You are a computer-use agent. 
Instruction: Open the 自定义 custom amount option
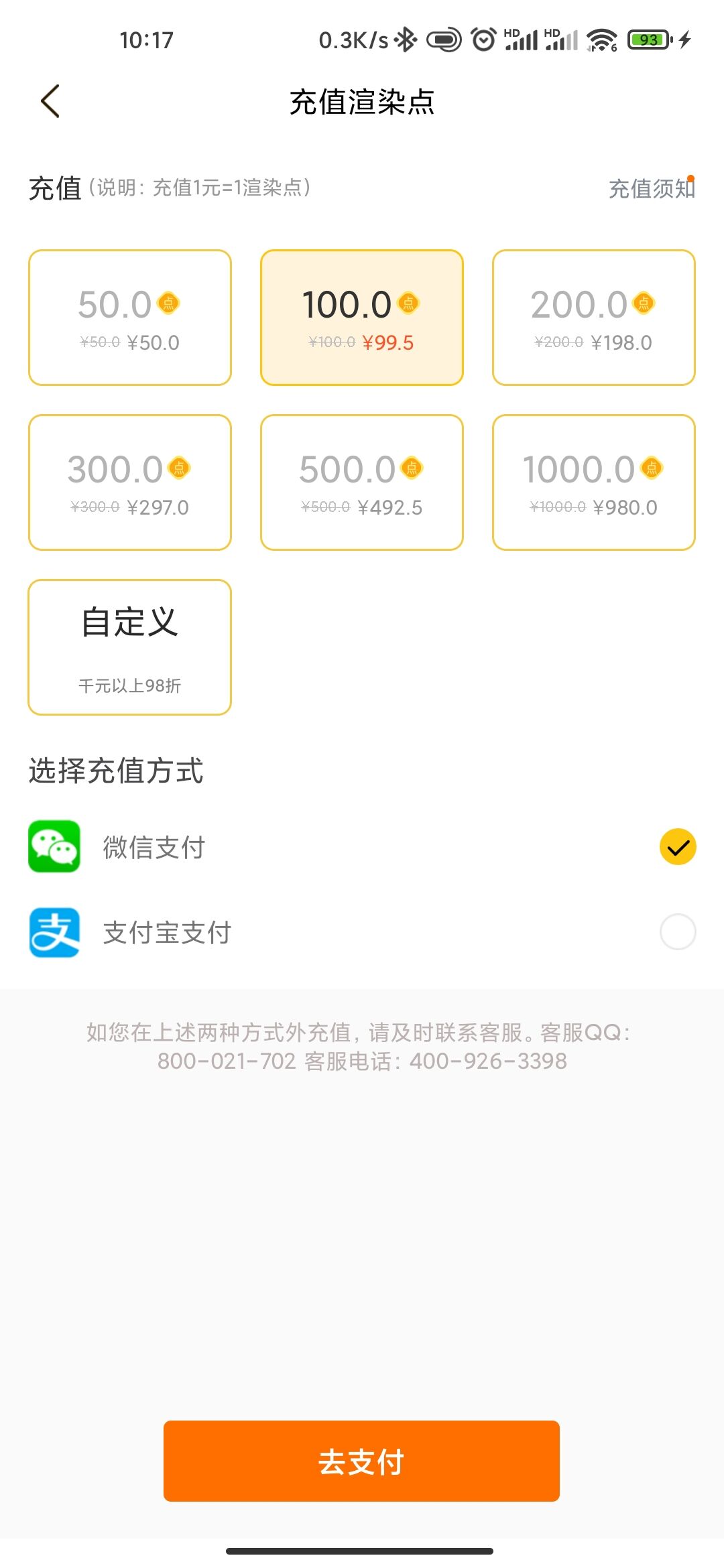click(x=130, y=647)
